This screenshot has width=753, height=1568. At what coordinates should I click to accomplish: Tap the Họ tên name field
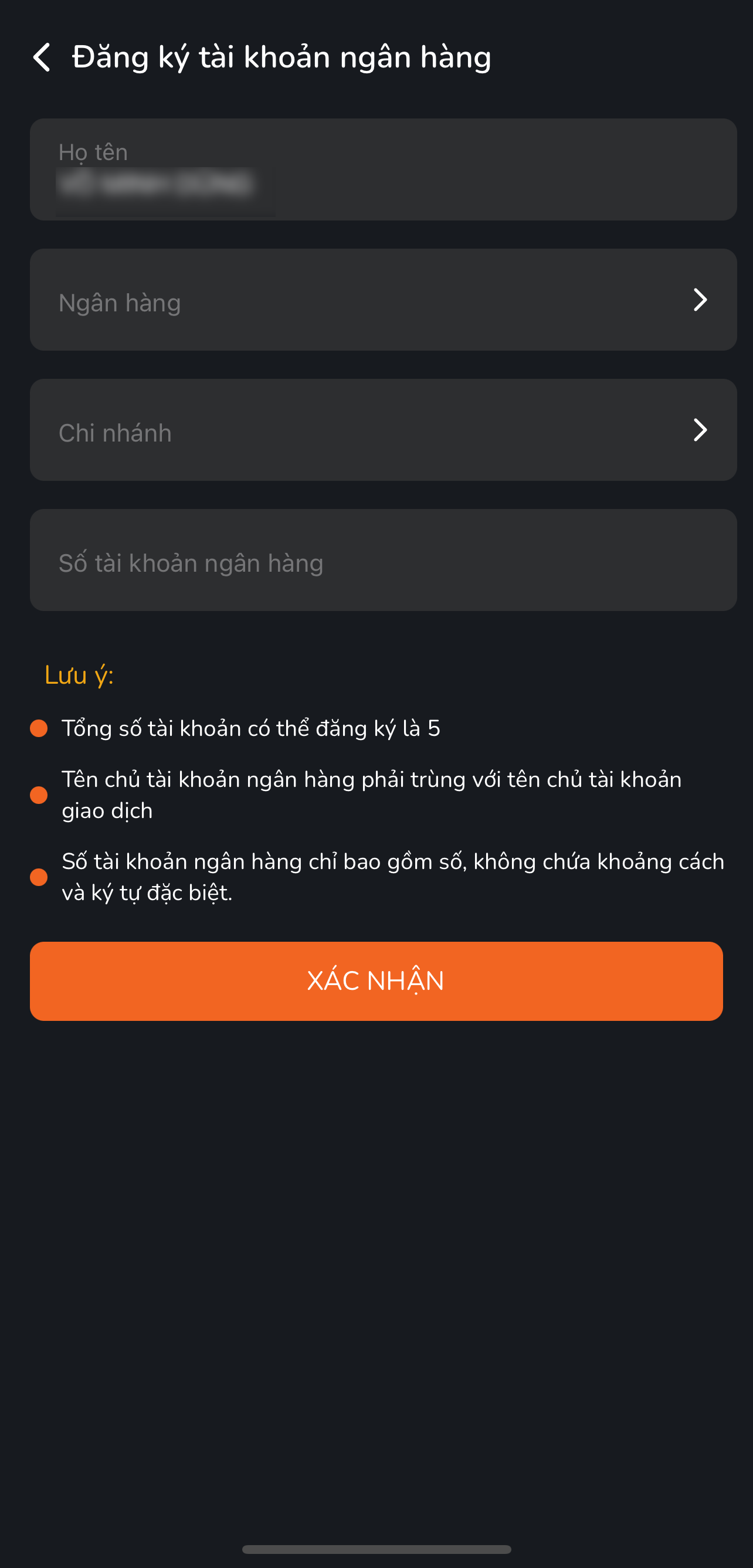(382, 170)
